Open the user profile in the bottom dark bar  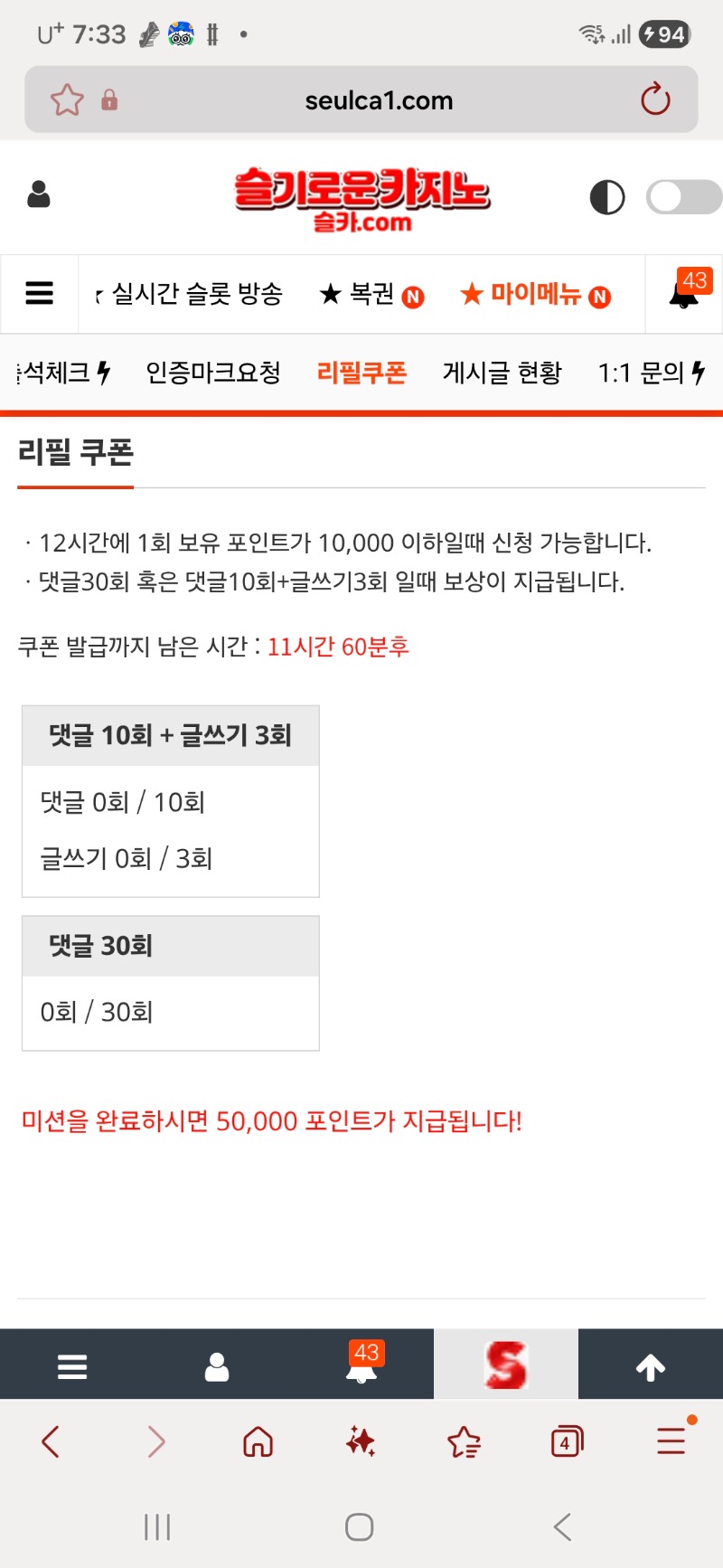(x=217, y=1365)
